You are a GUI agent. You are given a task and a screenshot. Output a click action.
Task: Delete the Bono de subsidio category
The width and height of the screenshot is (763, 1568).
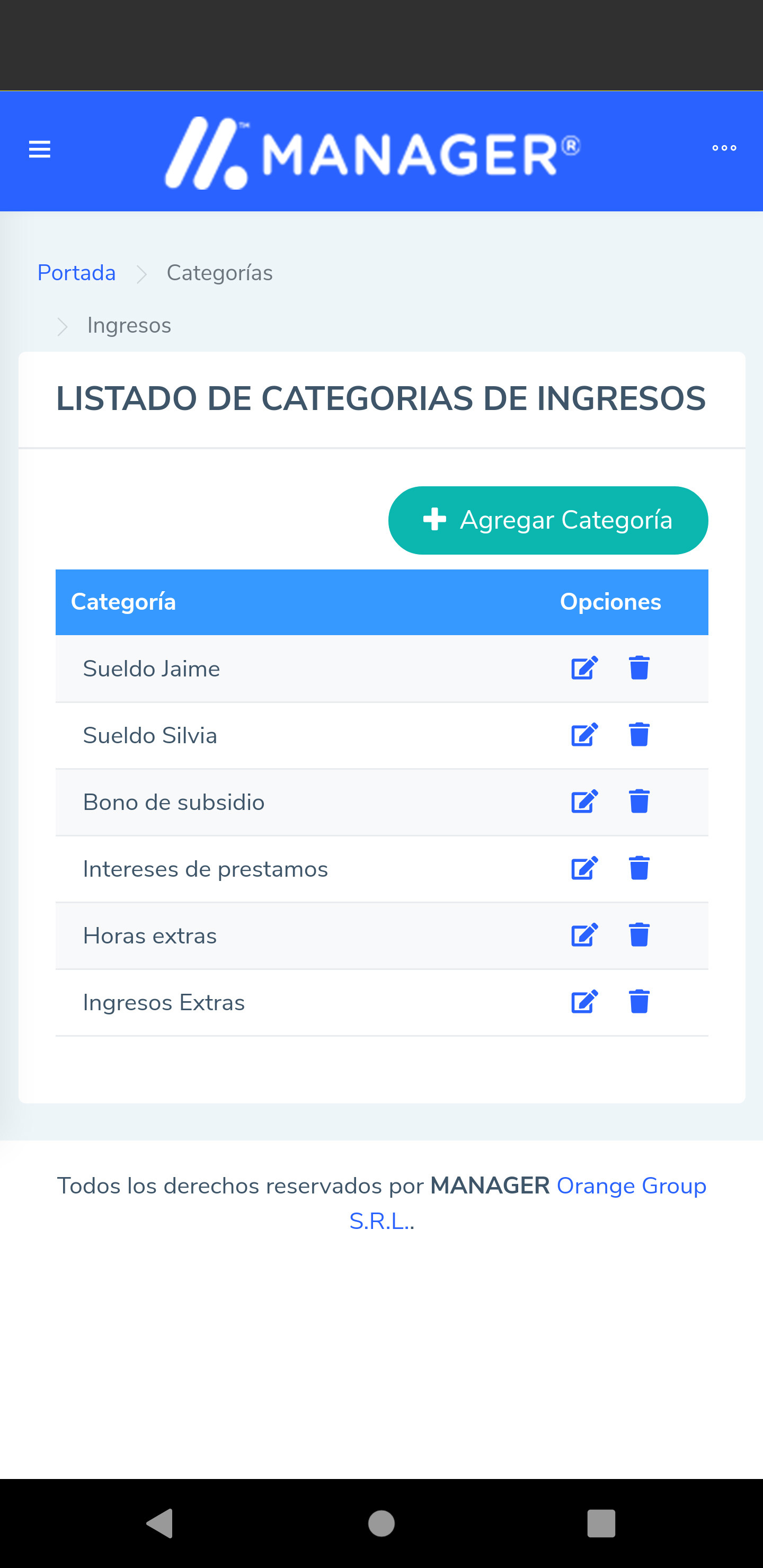tap(639, 801)
